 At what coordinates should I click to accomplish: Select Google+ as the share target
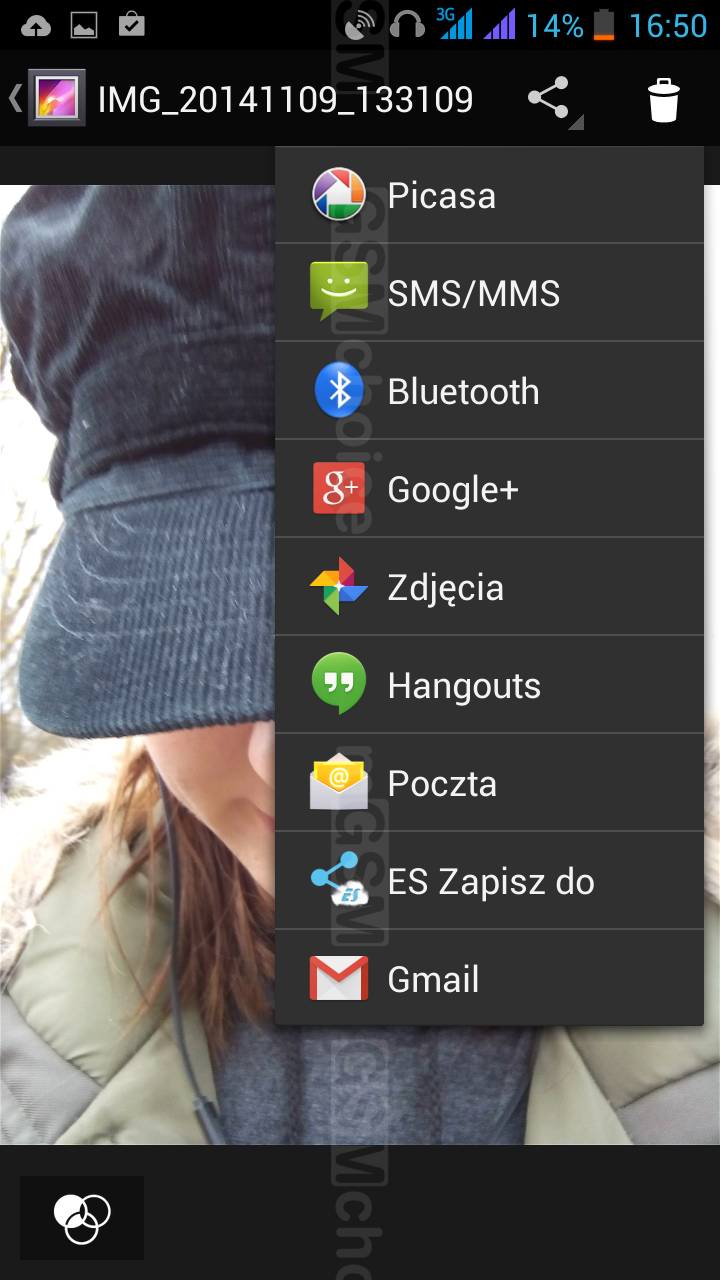point(489,489)
